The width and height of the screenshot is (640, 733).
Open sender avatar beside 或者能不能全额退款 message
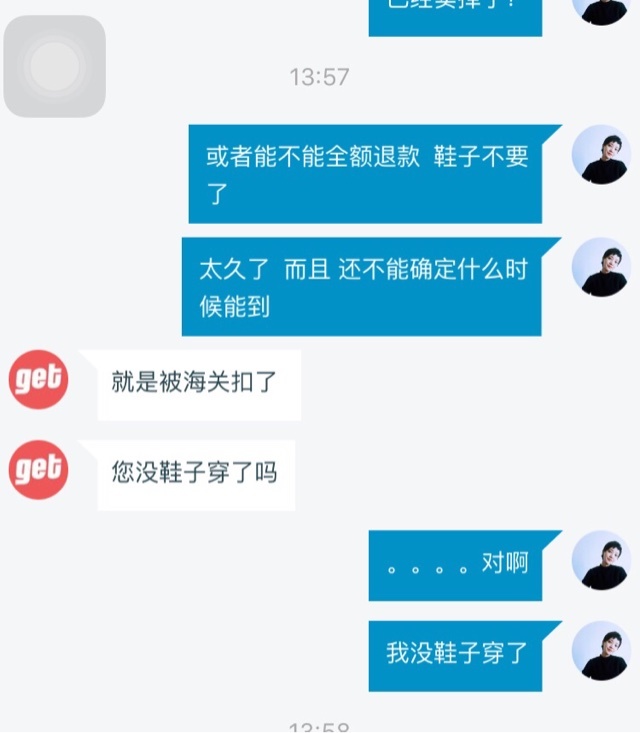tap(600, 155)
